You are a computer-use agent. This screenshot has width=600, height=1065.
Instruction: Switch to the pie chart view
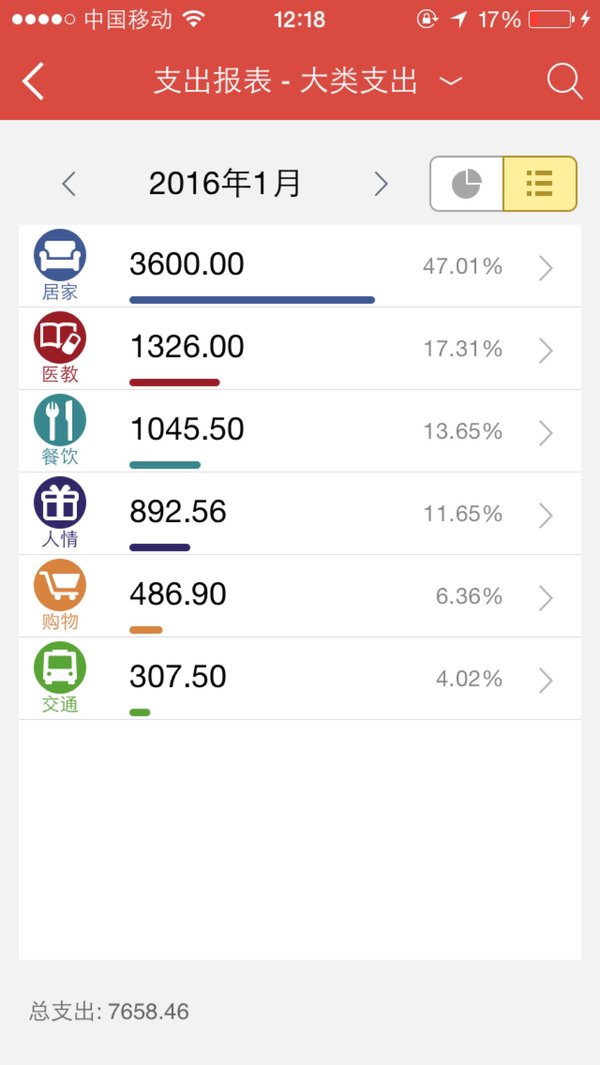(x=467, y=183)
